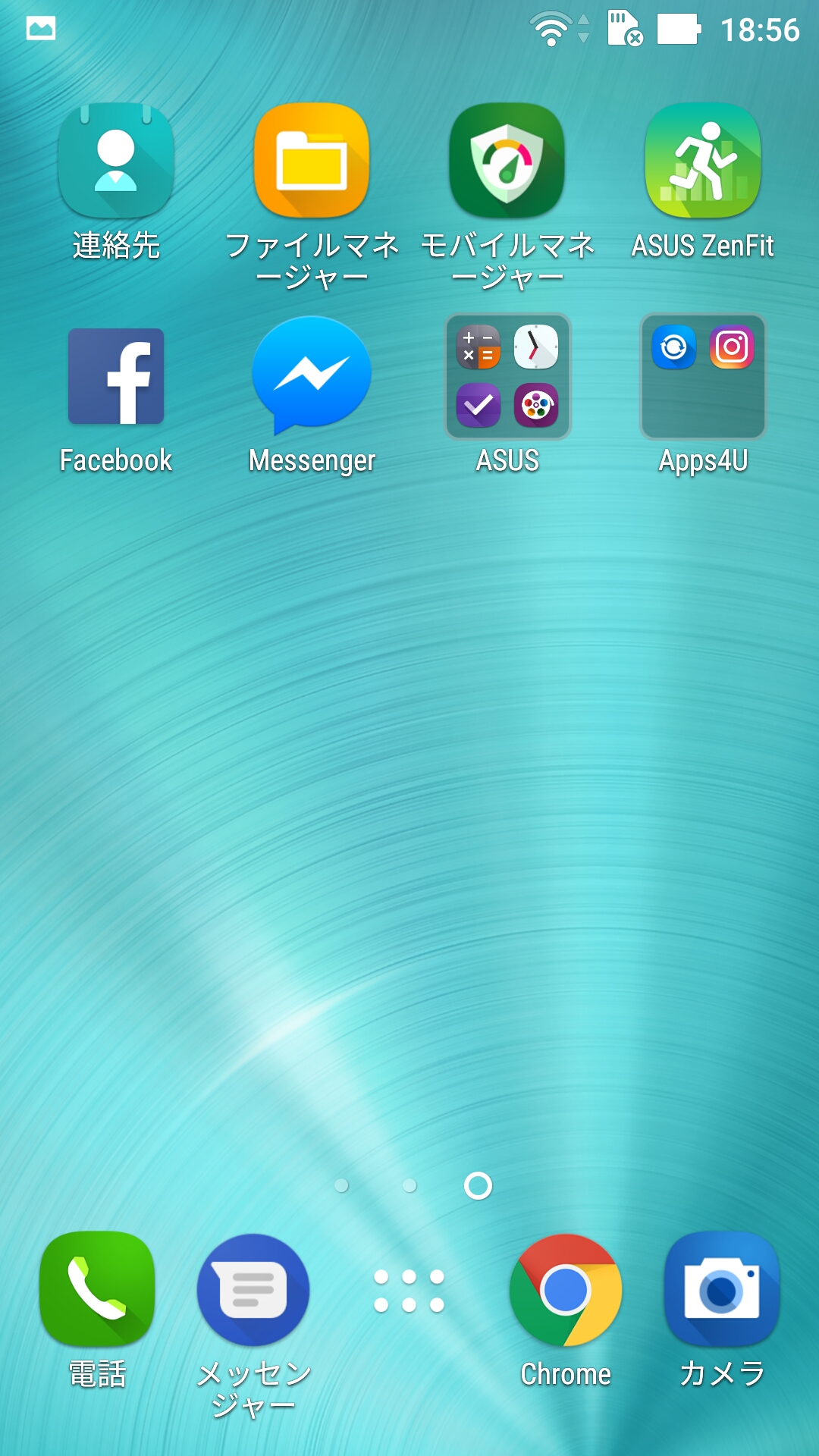The image size is (819, 1456).
Task: Launch Chrome browser
Action: tap(566, 1291)
